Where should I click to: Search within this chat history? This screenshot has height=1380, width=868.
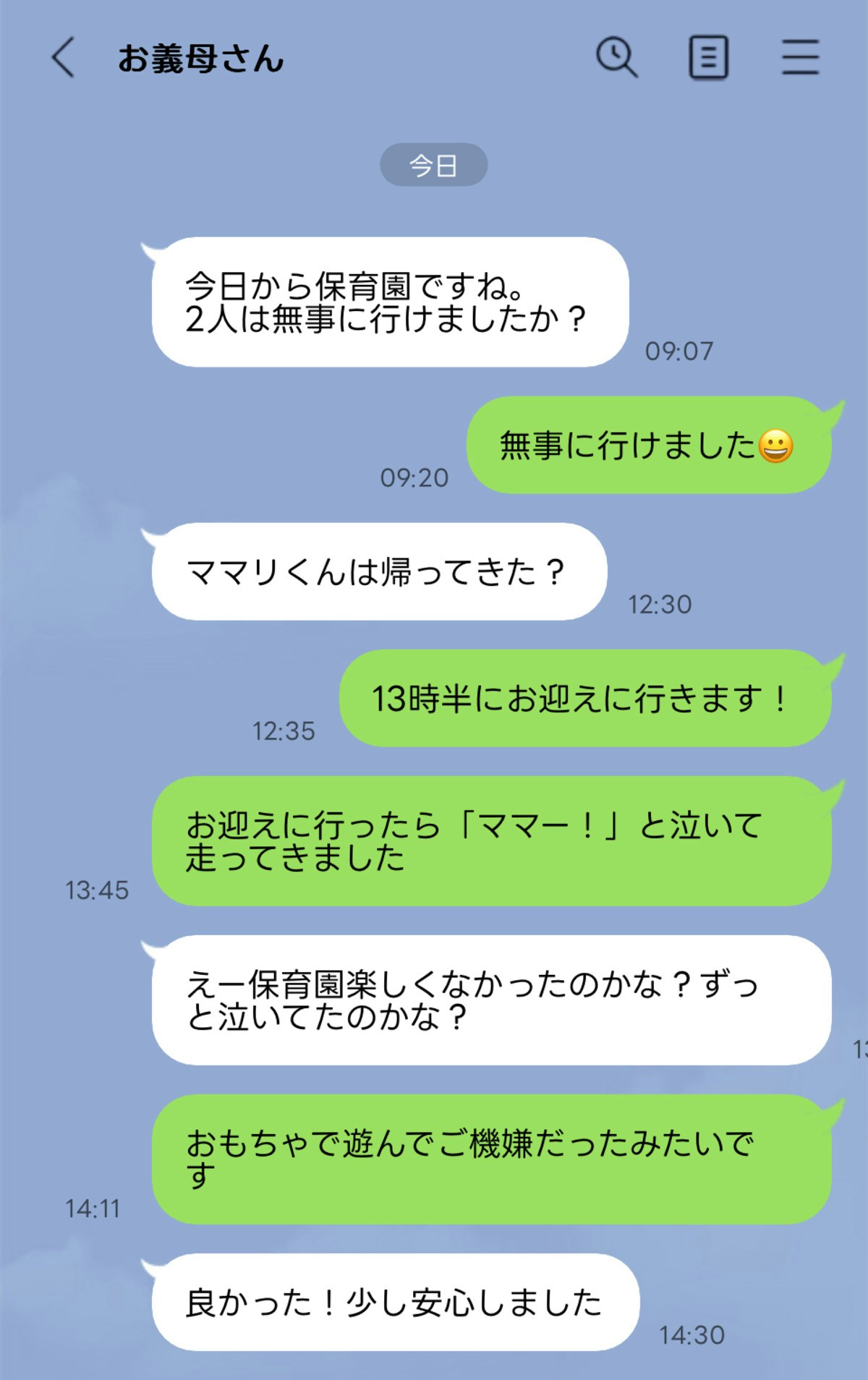616,57
